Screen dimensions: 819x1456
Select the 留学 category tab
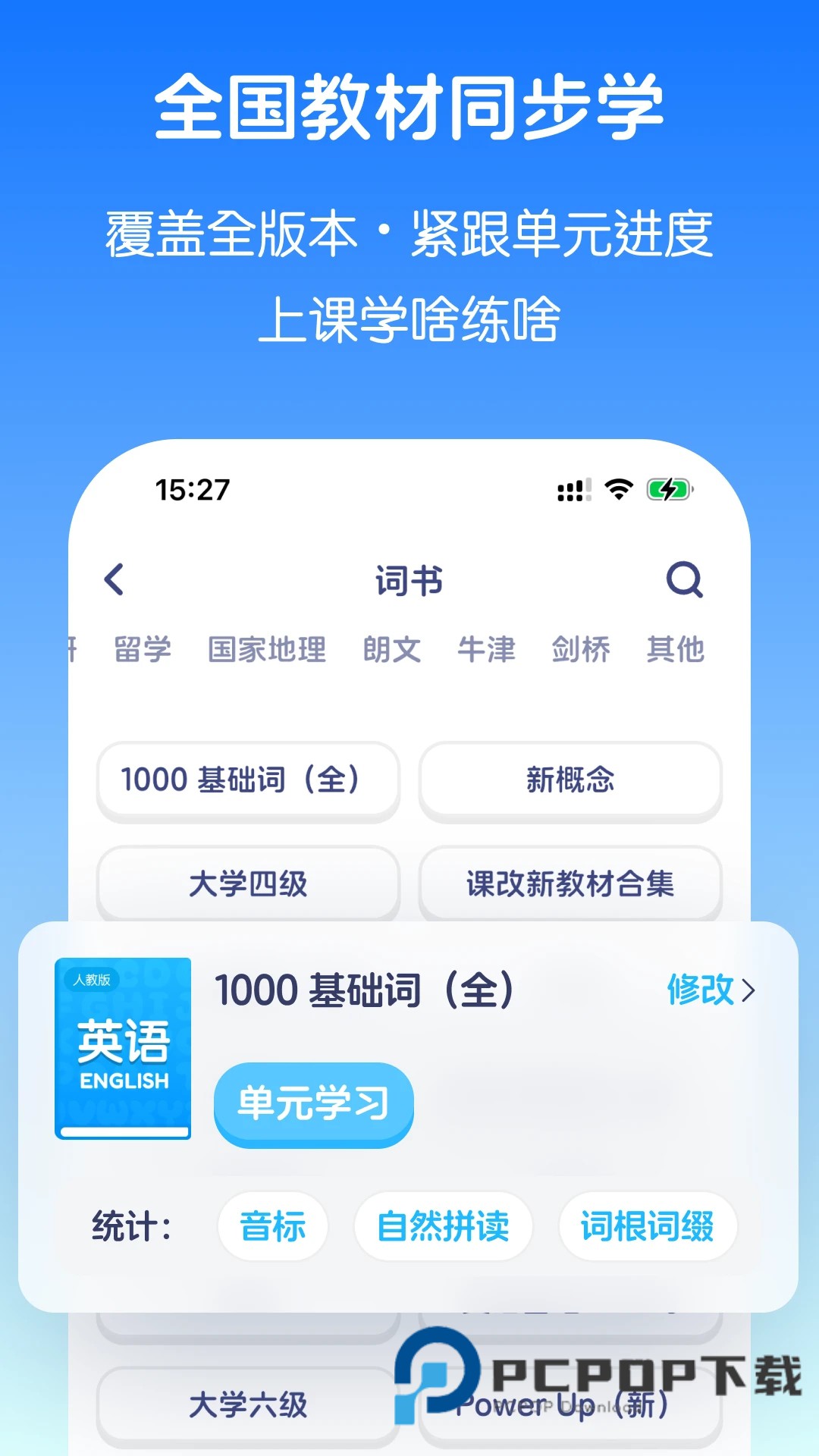pos(143,650)
